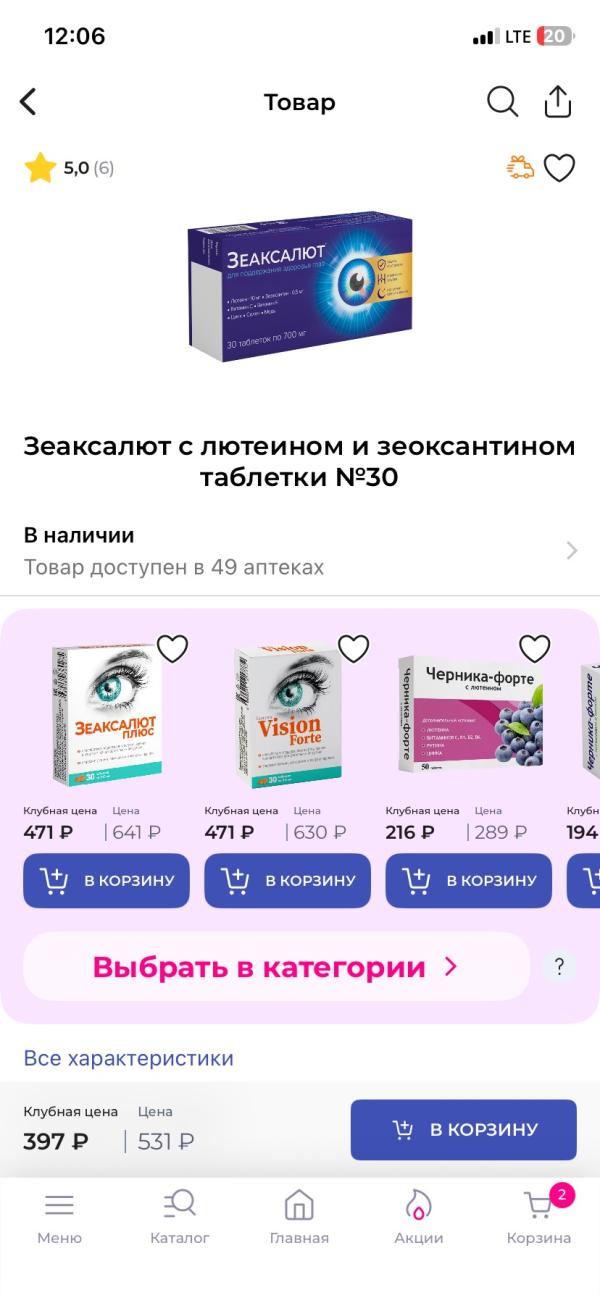Add Vision Forte to the cart

click(x=287, y=880)
